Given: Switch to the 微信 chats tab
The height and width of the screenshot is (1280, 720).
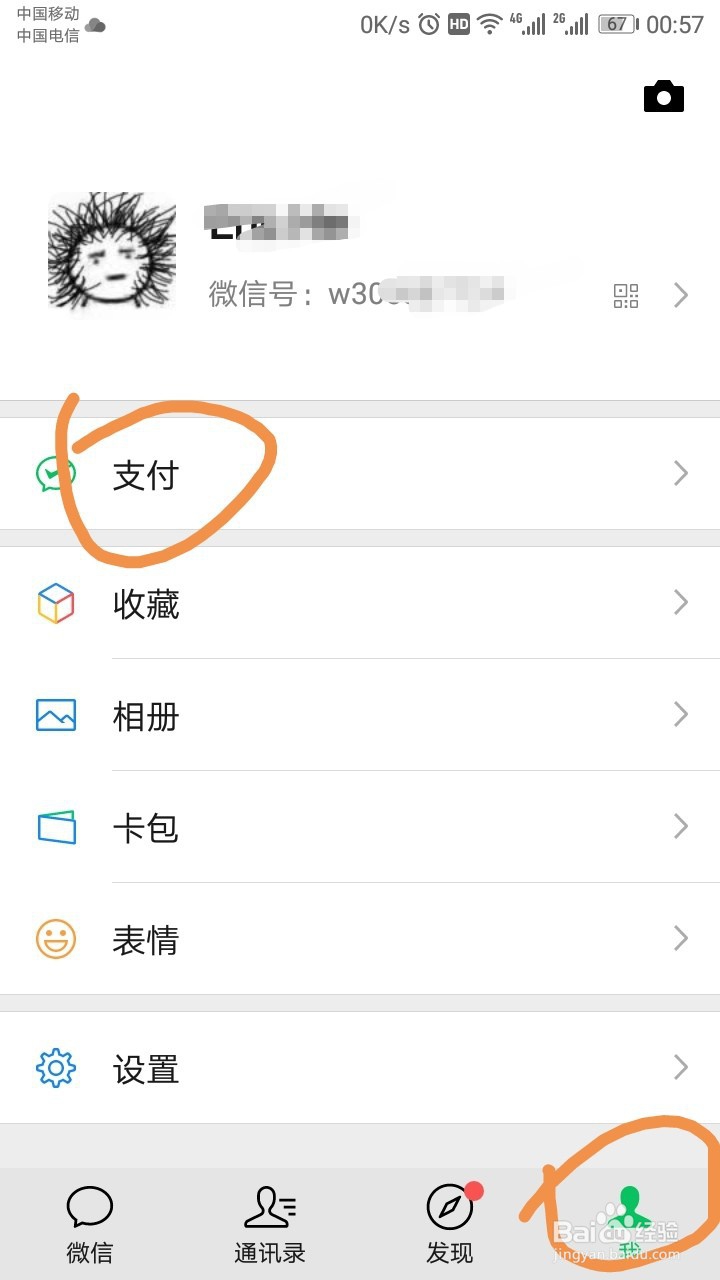Looking at the screenshot, I should click(x=90, y=1218).
